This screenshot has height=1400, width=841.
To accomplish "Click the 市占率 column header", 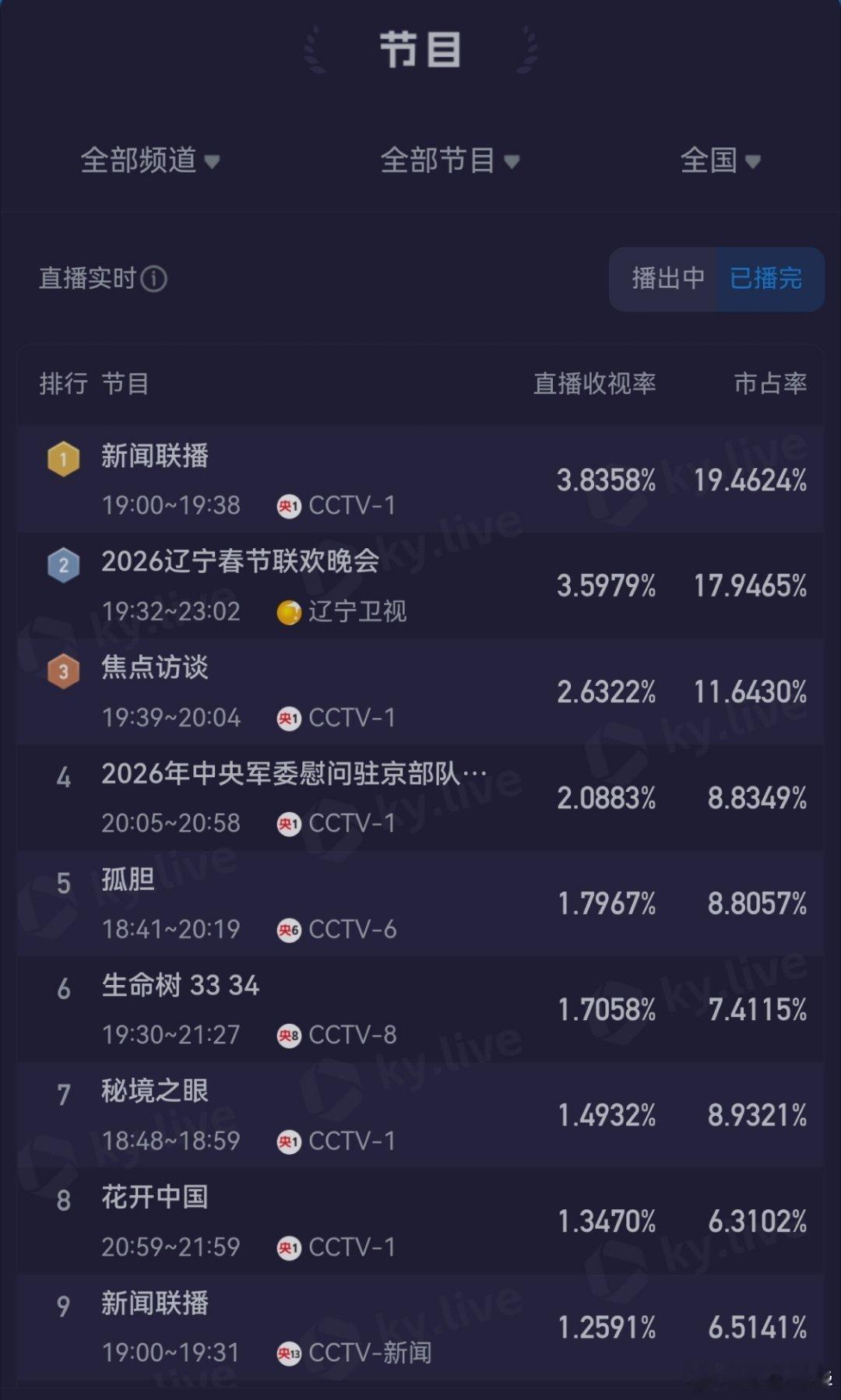I will (770, 384).
